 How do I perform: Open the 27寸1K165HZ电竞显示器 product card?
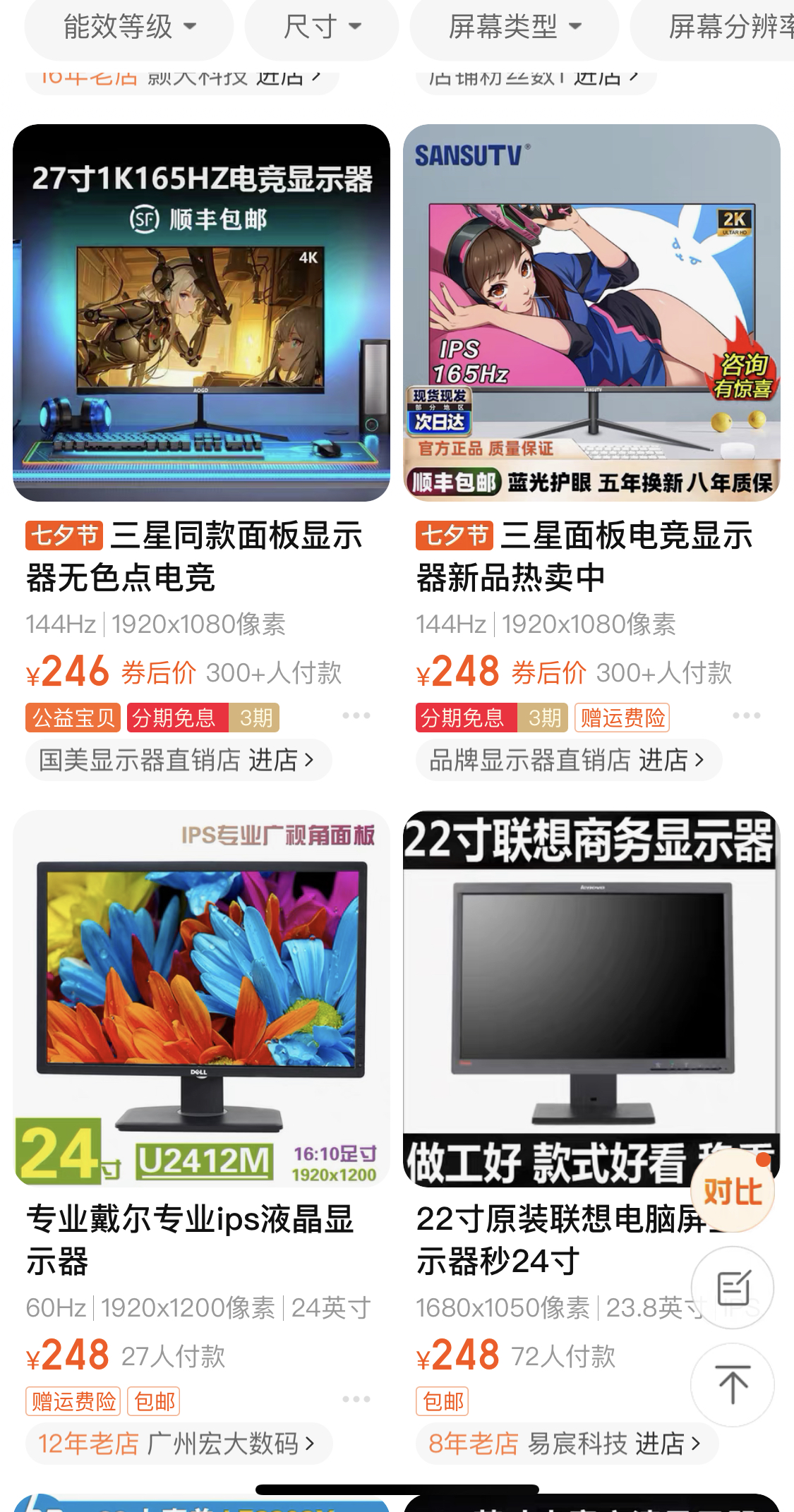pyautogui.click(x=201, y=313)
